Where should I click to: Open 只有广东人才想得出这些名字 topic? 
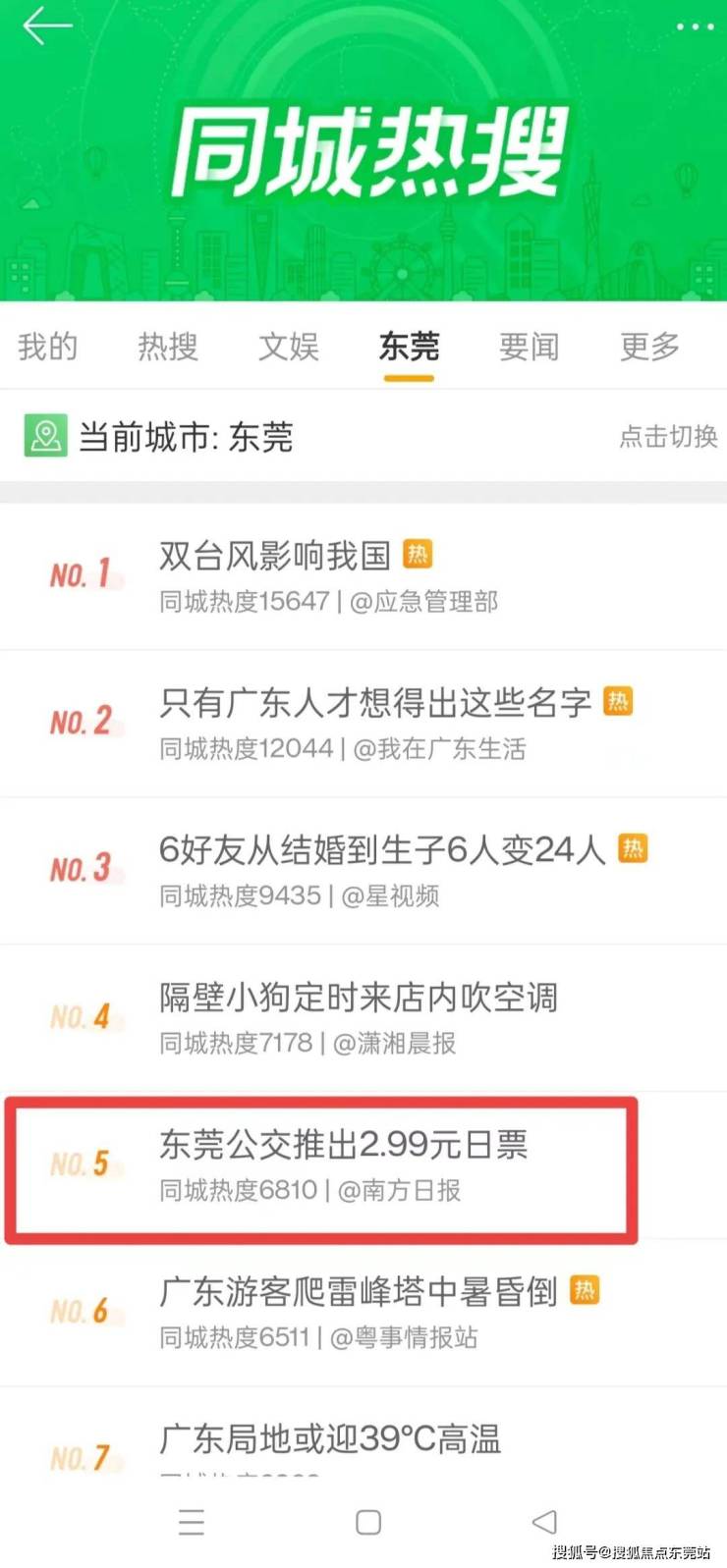(x=375, y=703)
